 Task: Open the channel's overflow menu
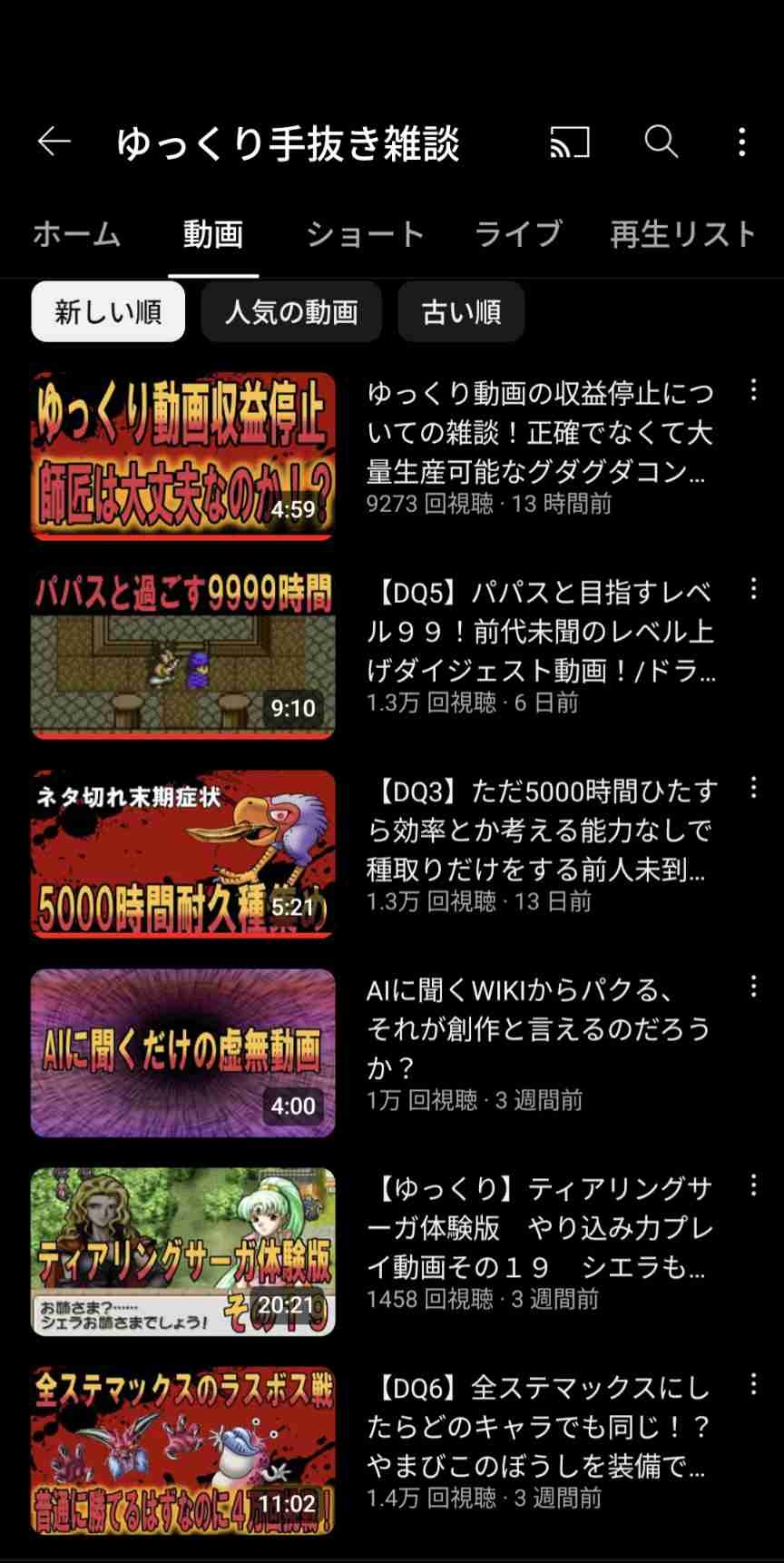point(742,143)
